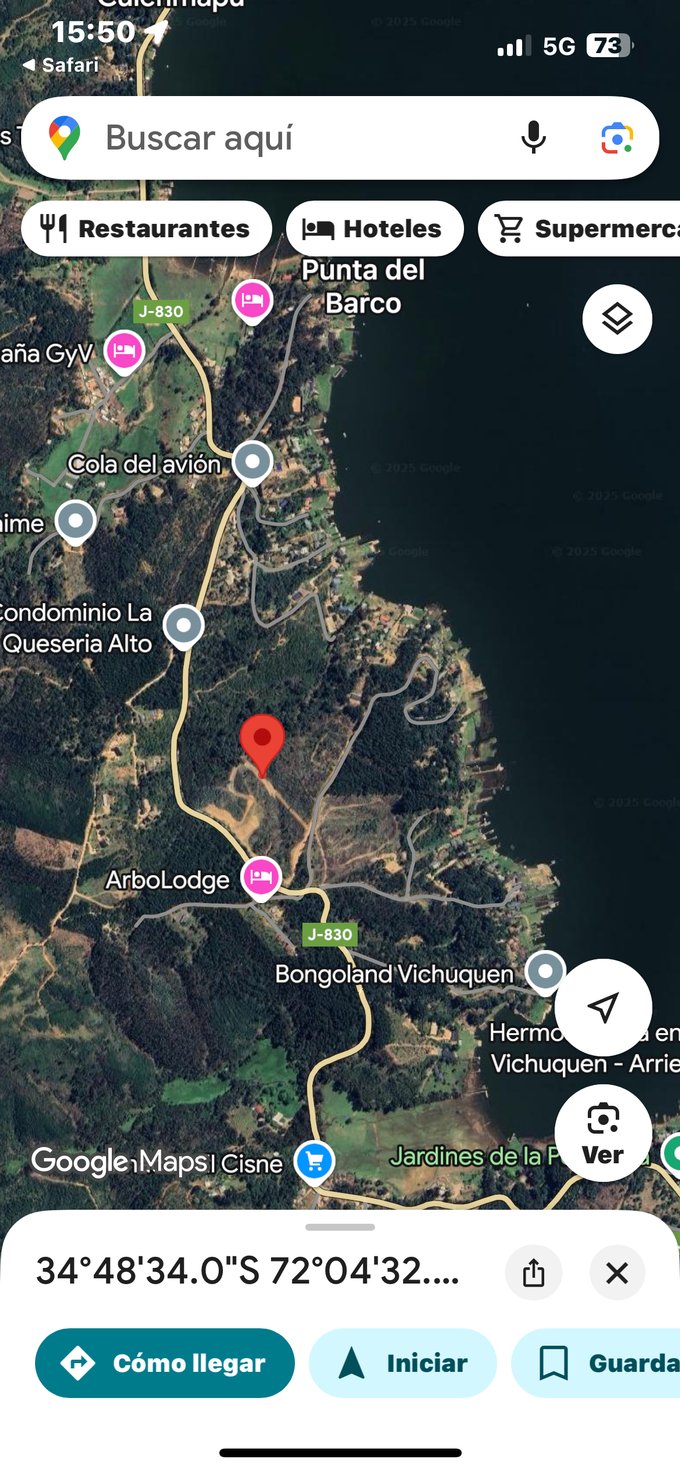680x1471 pixels.
Task: Open the Buscar aquí search field
Action: pos(300,138)
